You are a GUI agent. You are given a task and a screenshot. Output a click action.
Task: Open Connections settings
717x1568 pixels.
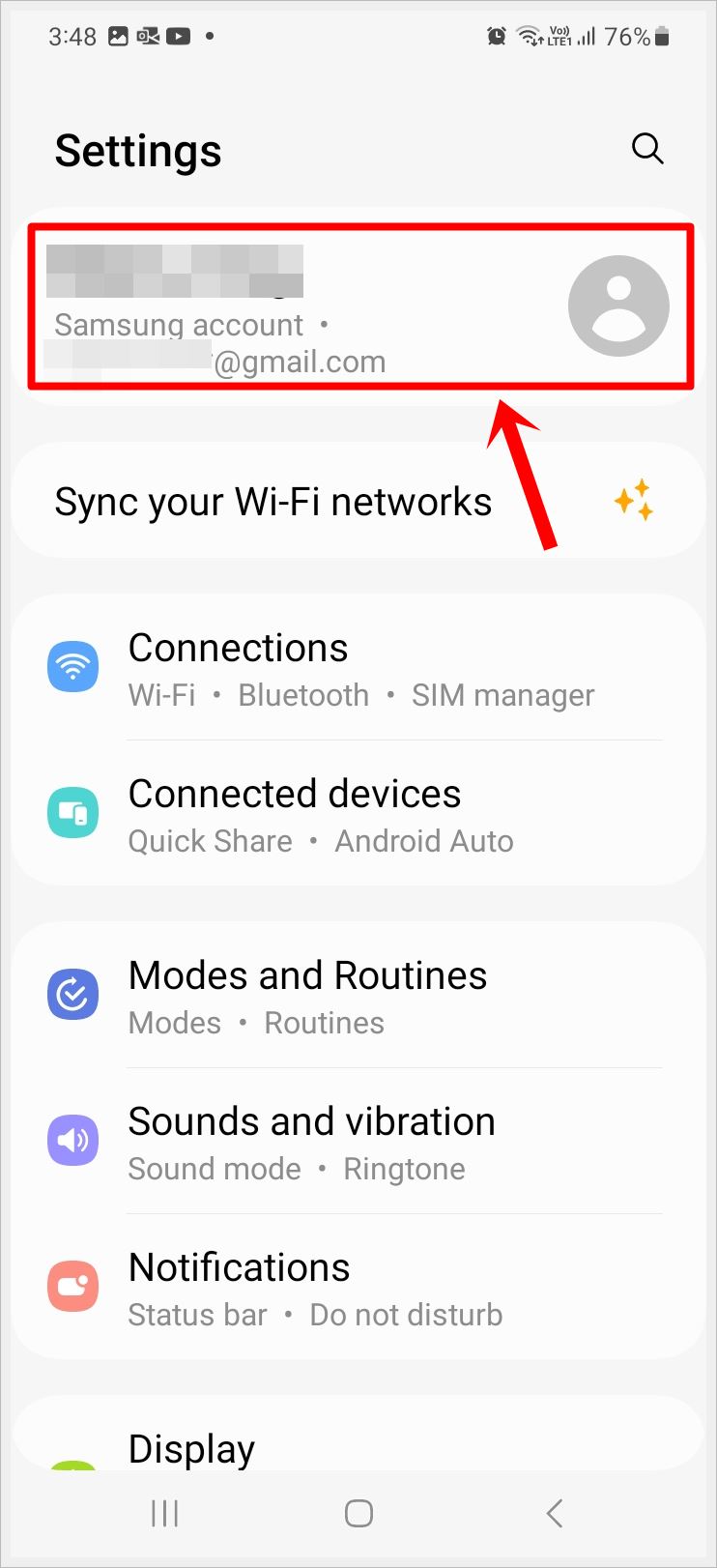click(x=358, y=669)
